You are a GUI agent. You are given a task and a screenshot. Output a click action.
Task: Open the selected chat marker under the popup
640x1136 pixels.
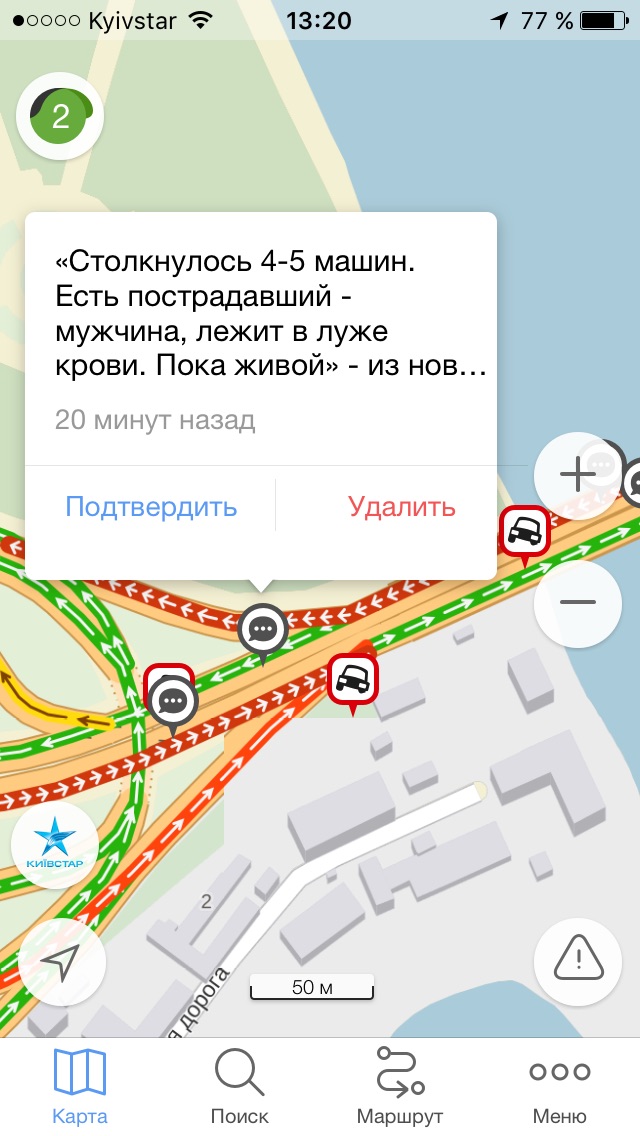tap(263, 629)
